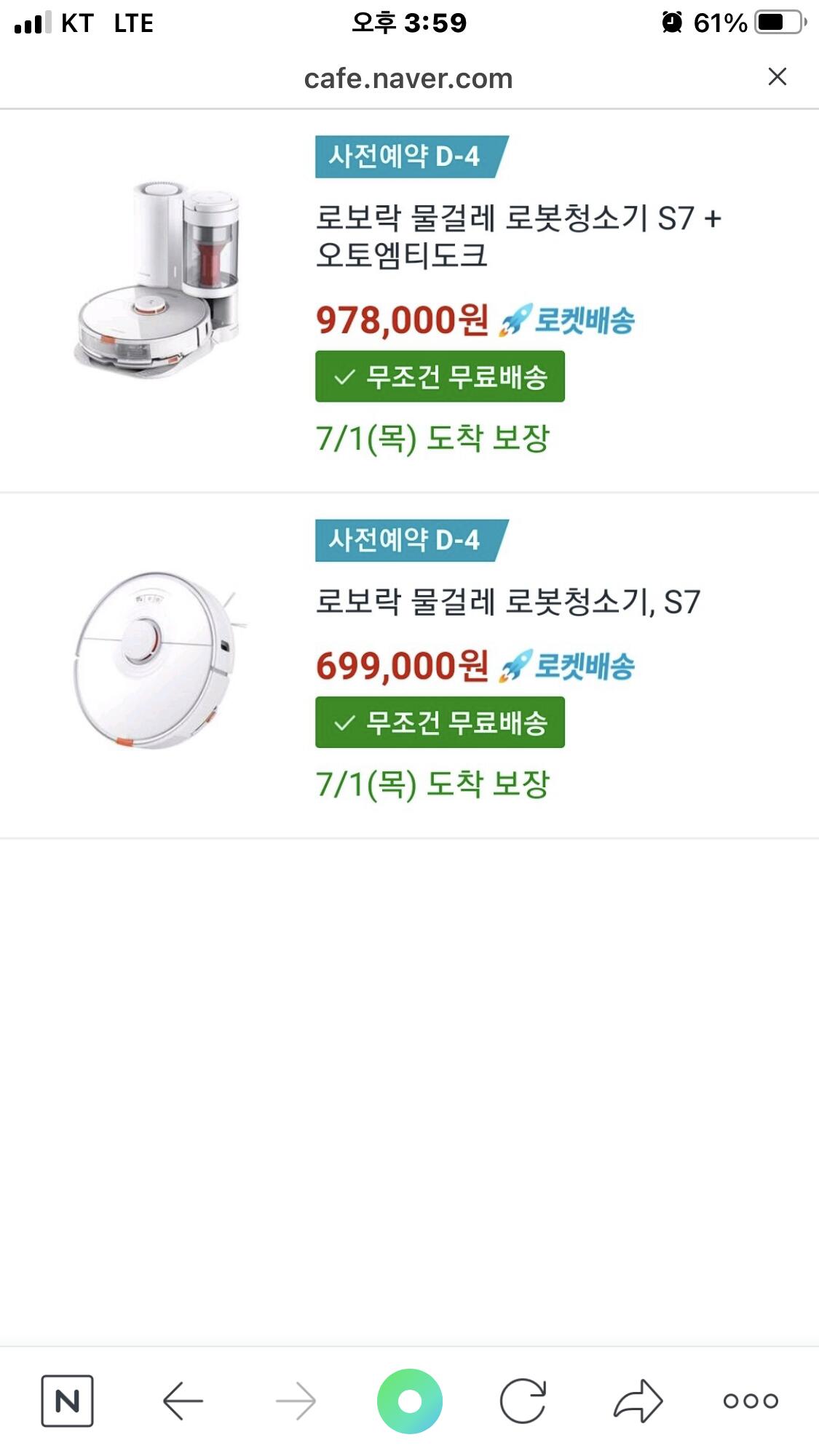Close the cafe.naver.com browser page
This screenshot has width=819, height=1456.
777,76
